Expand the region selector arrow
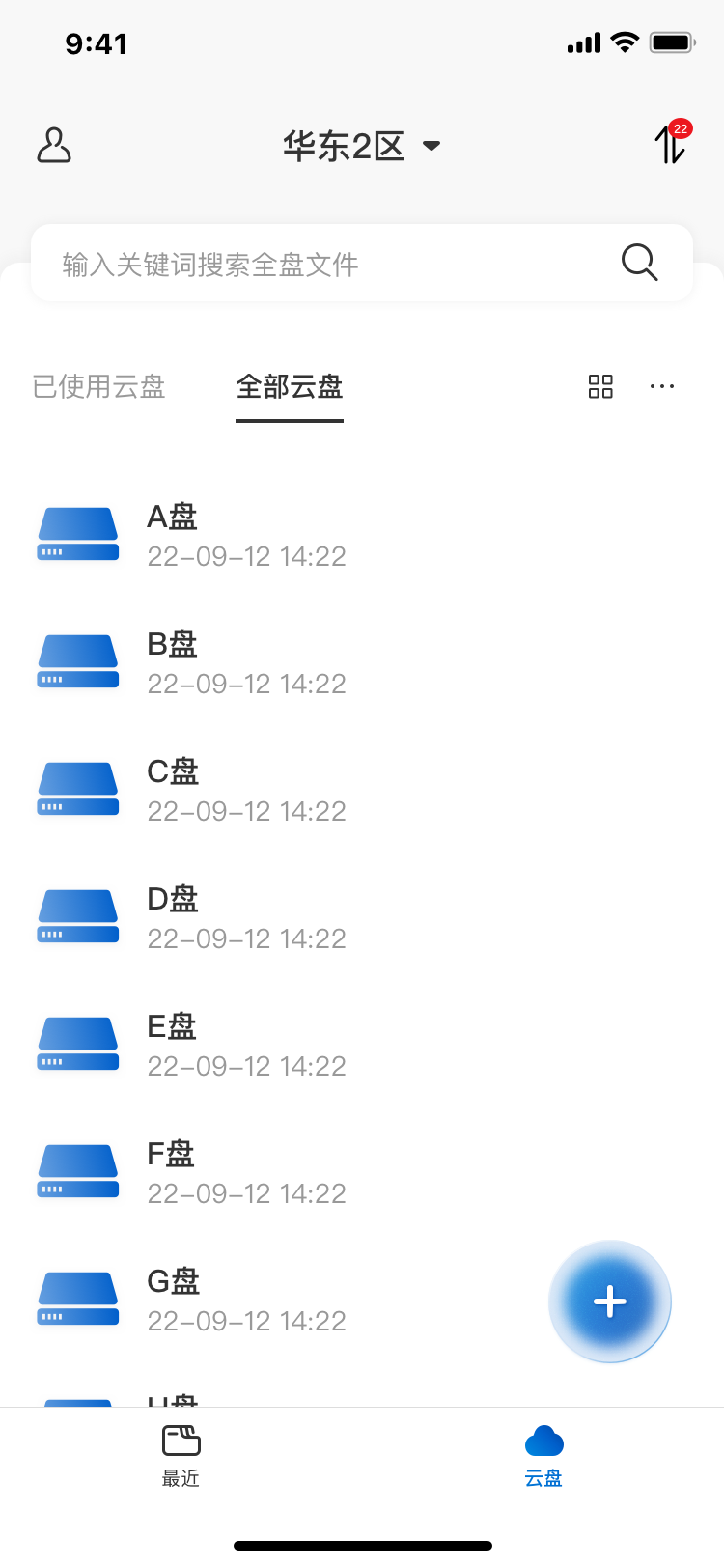This screenshot has width=724, height=1568. click(x=432, y=147)
